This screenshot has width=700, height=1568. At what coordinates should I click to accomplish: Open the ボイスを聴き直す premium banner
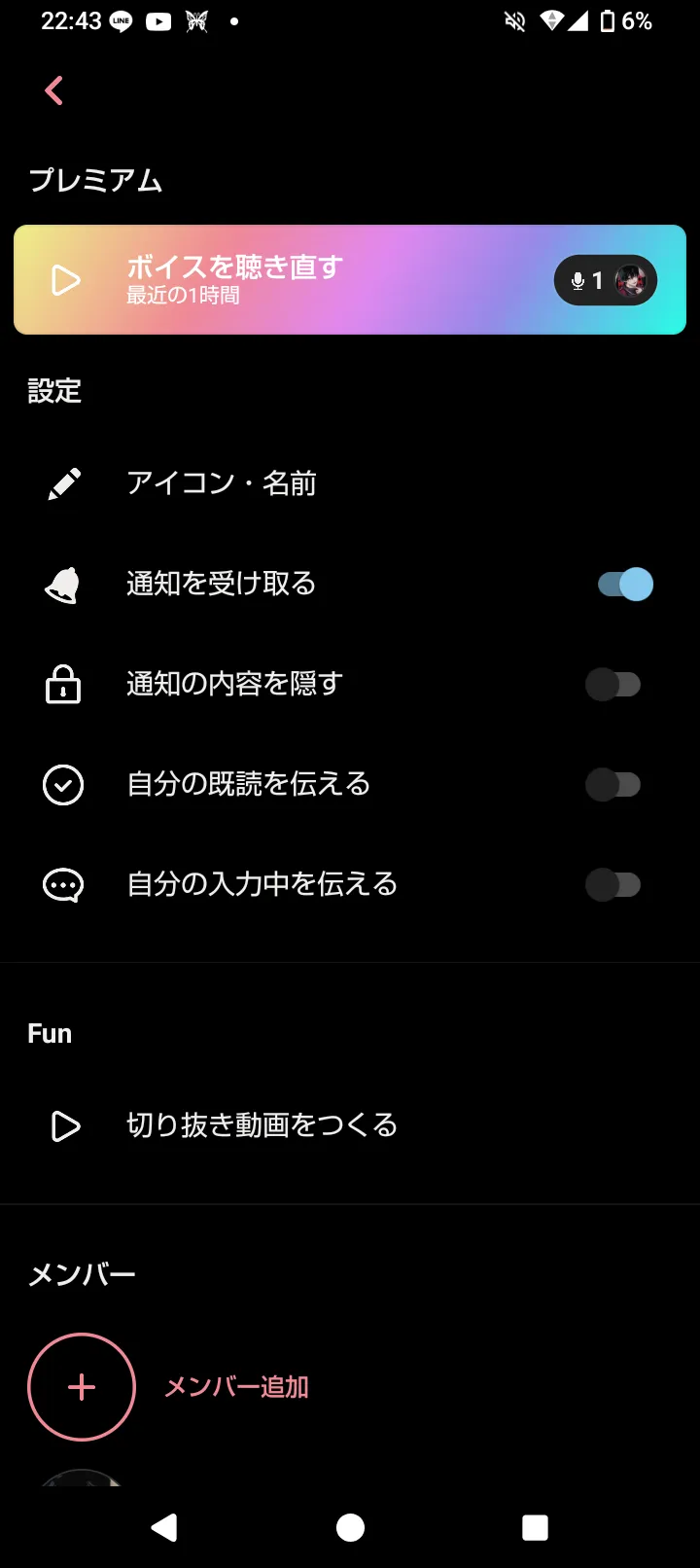[x=292, y=280]
